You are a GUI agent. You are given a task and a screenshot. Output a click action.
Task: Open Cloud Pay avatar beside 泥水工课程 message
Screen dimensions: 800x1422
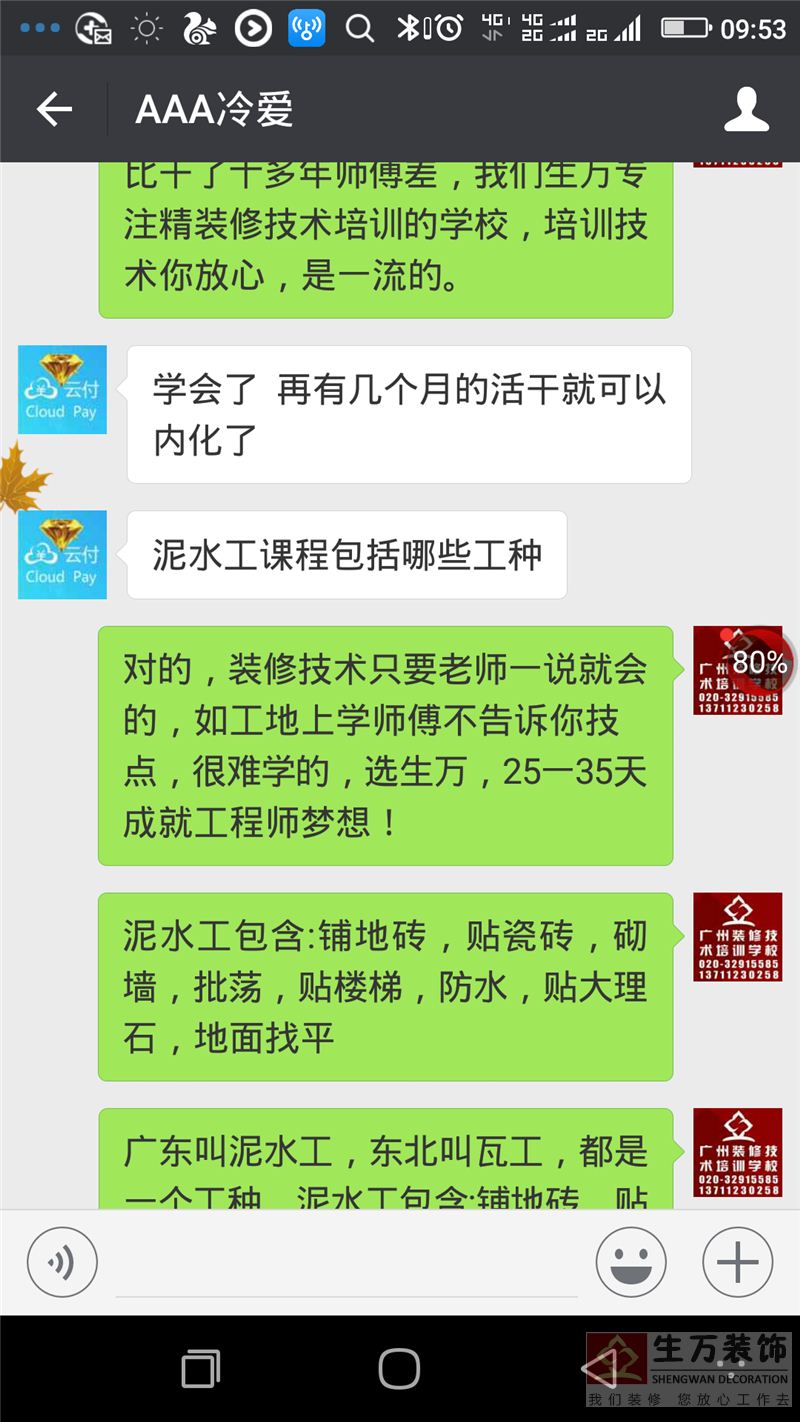(62, 555)
